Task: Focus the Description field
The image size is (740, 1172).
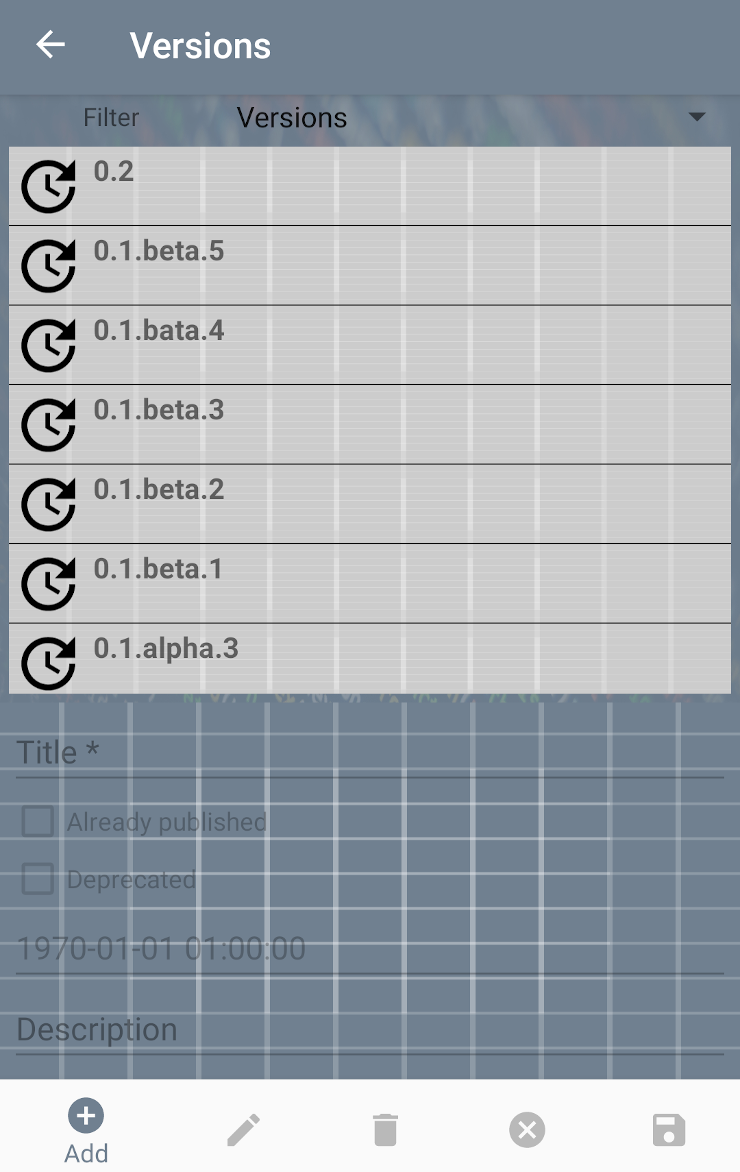Action: point(370,1030)
